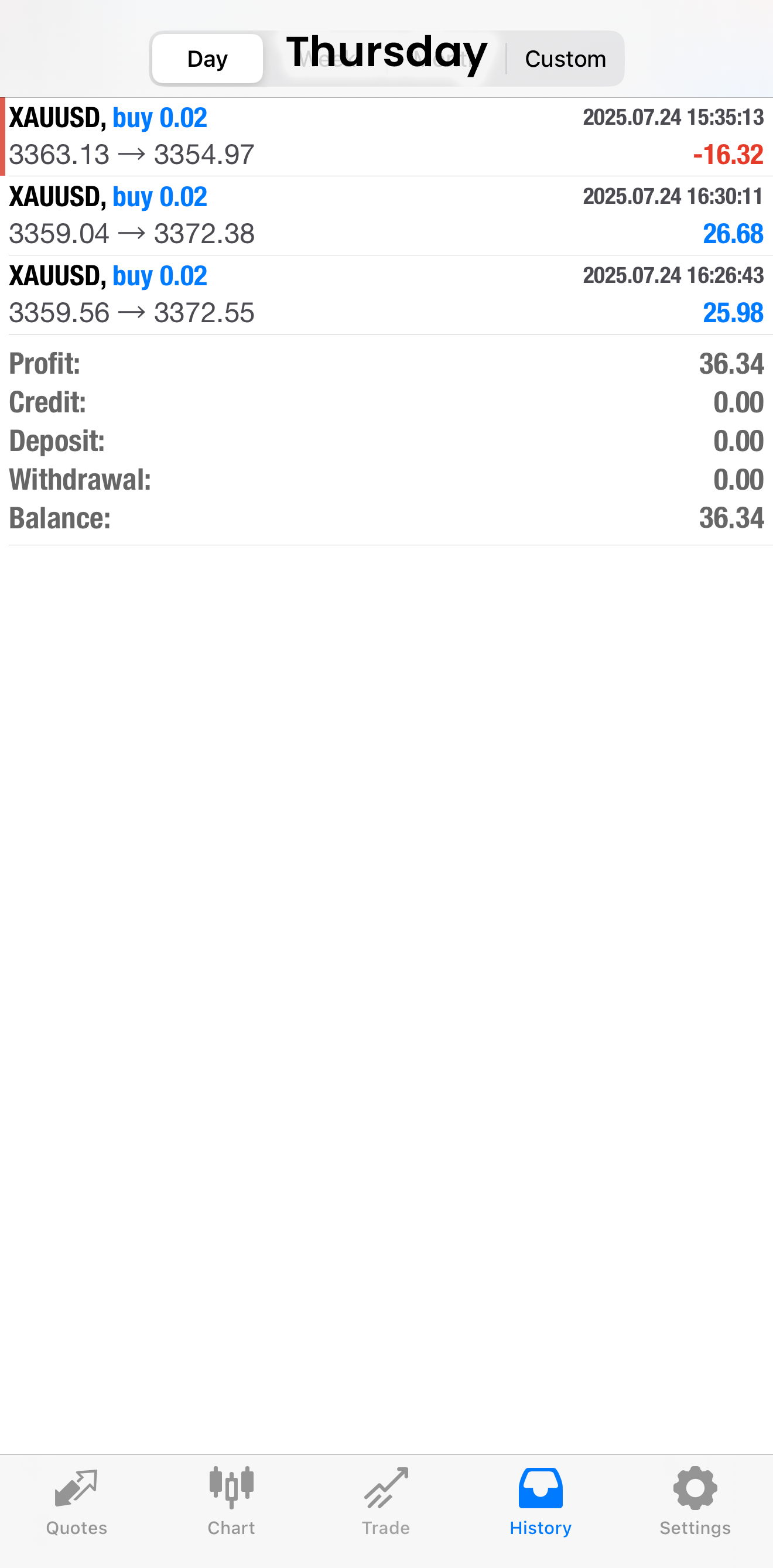Switch to the Chart tab

231,1502
